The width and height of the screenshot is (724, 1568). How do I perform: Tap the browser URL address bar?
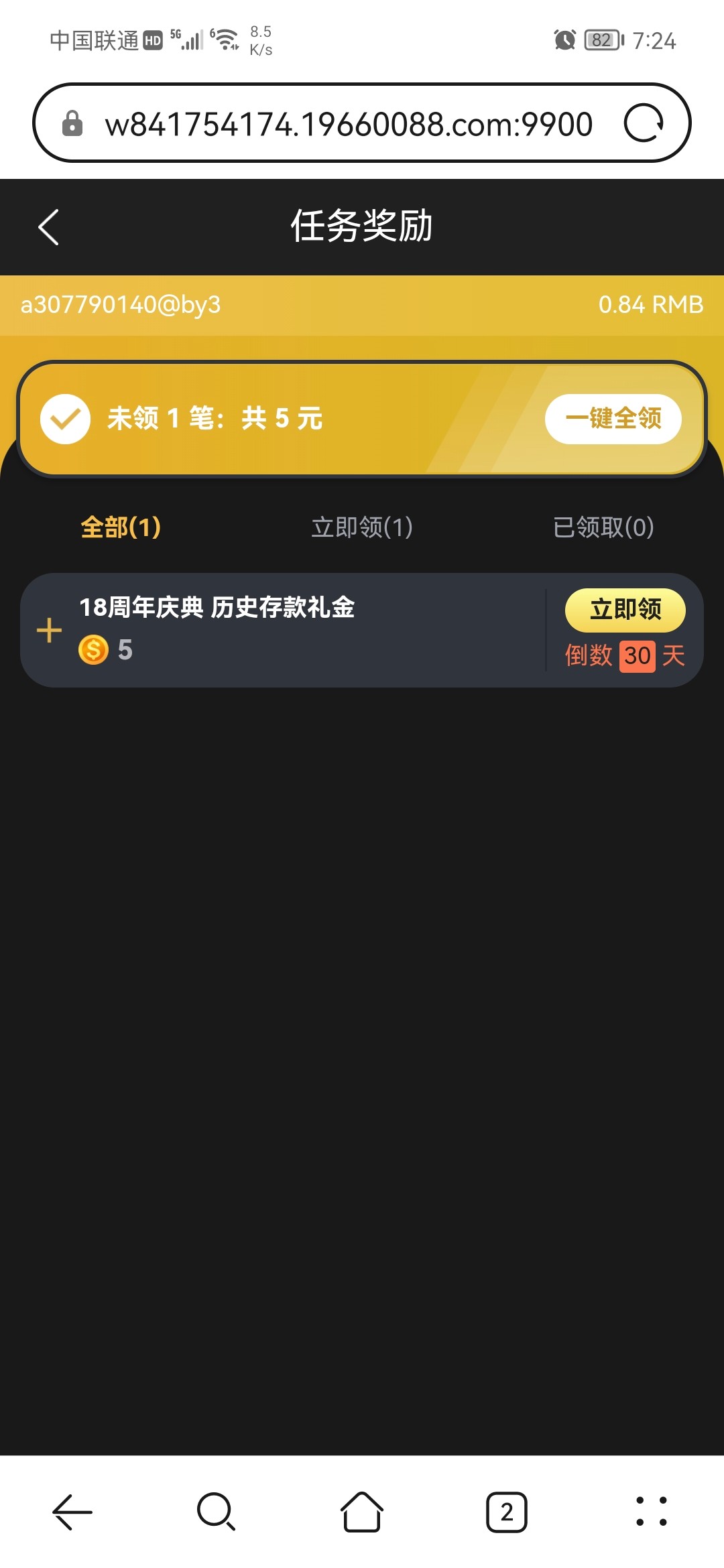pos(349,124)
